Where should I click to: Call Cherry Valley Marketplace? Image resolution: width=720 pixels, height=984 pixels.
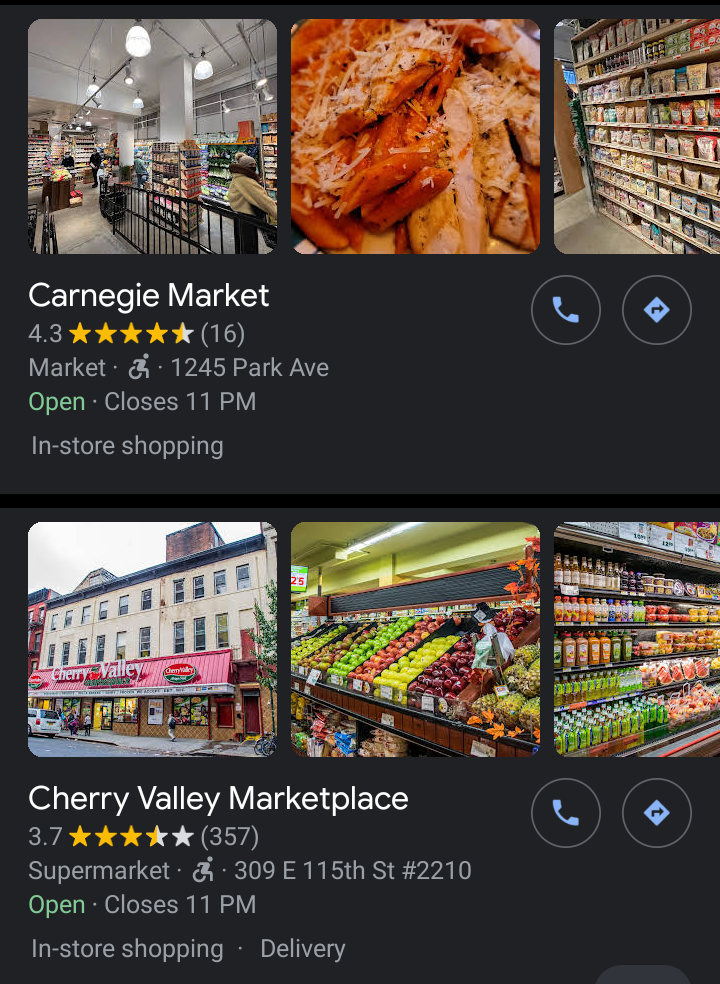point(566,813)
